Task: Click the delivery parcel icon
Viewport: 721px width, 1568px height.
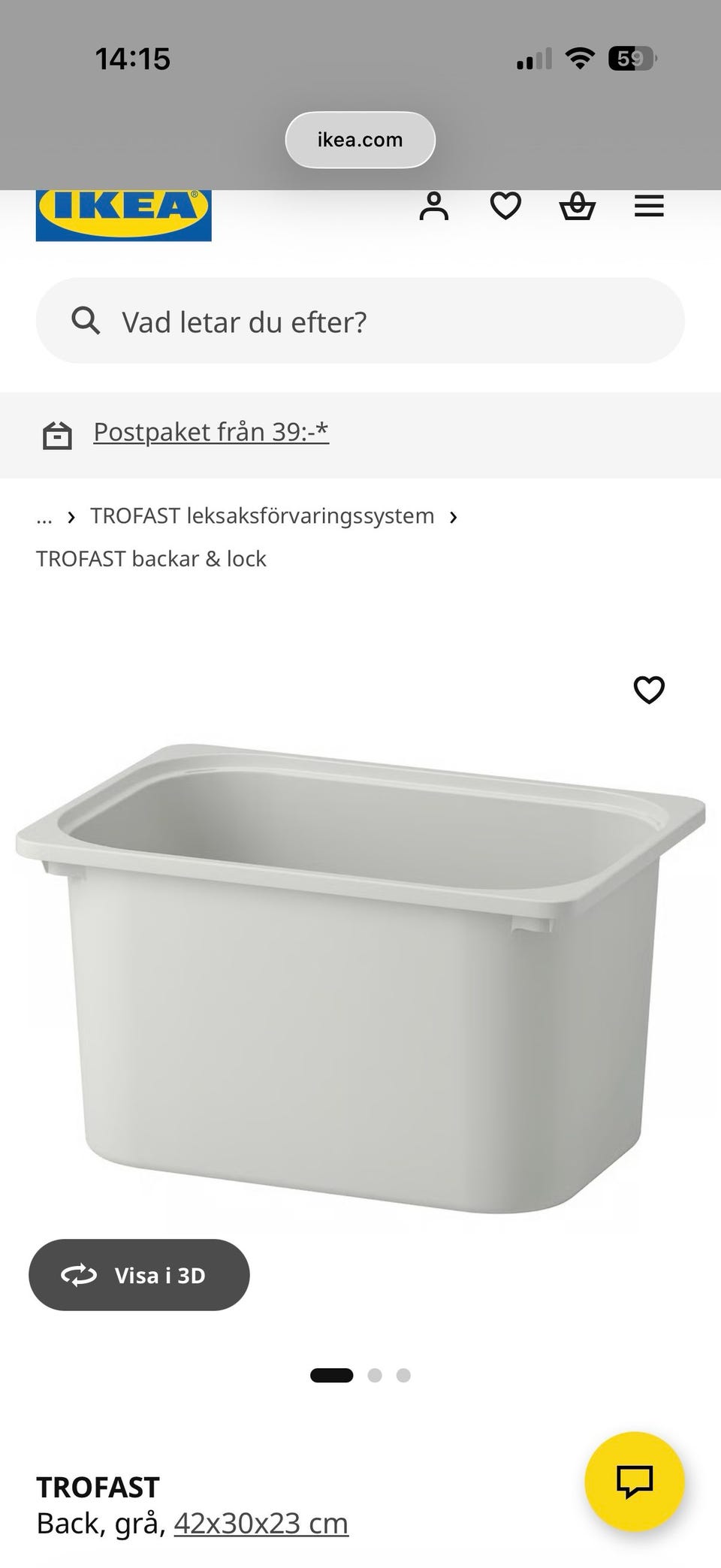Action: click(x=59, y=434)
